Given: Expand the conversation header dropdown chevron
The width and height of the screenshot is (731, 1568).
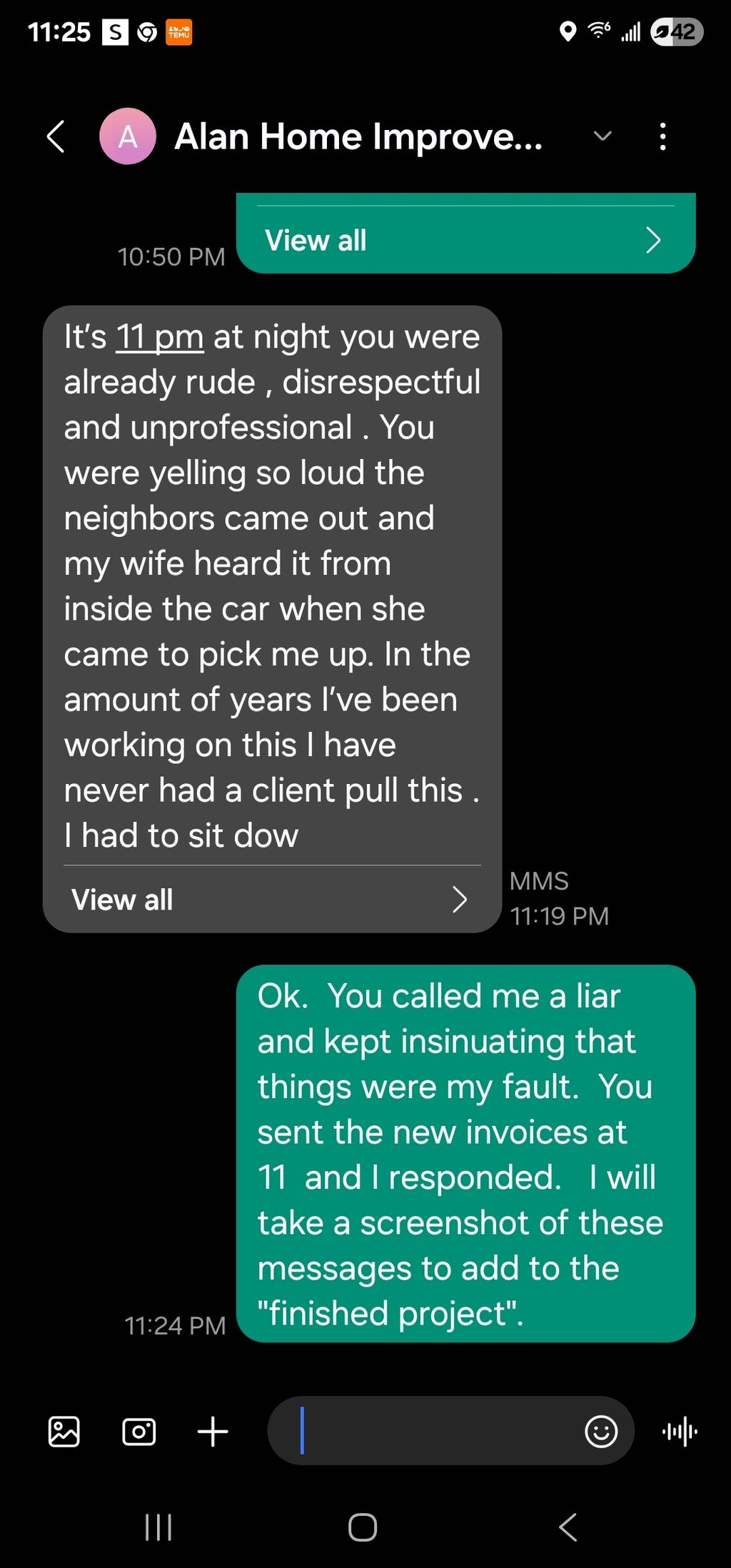Looking at the screenshot, I should tap(603, 136).
